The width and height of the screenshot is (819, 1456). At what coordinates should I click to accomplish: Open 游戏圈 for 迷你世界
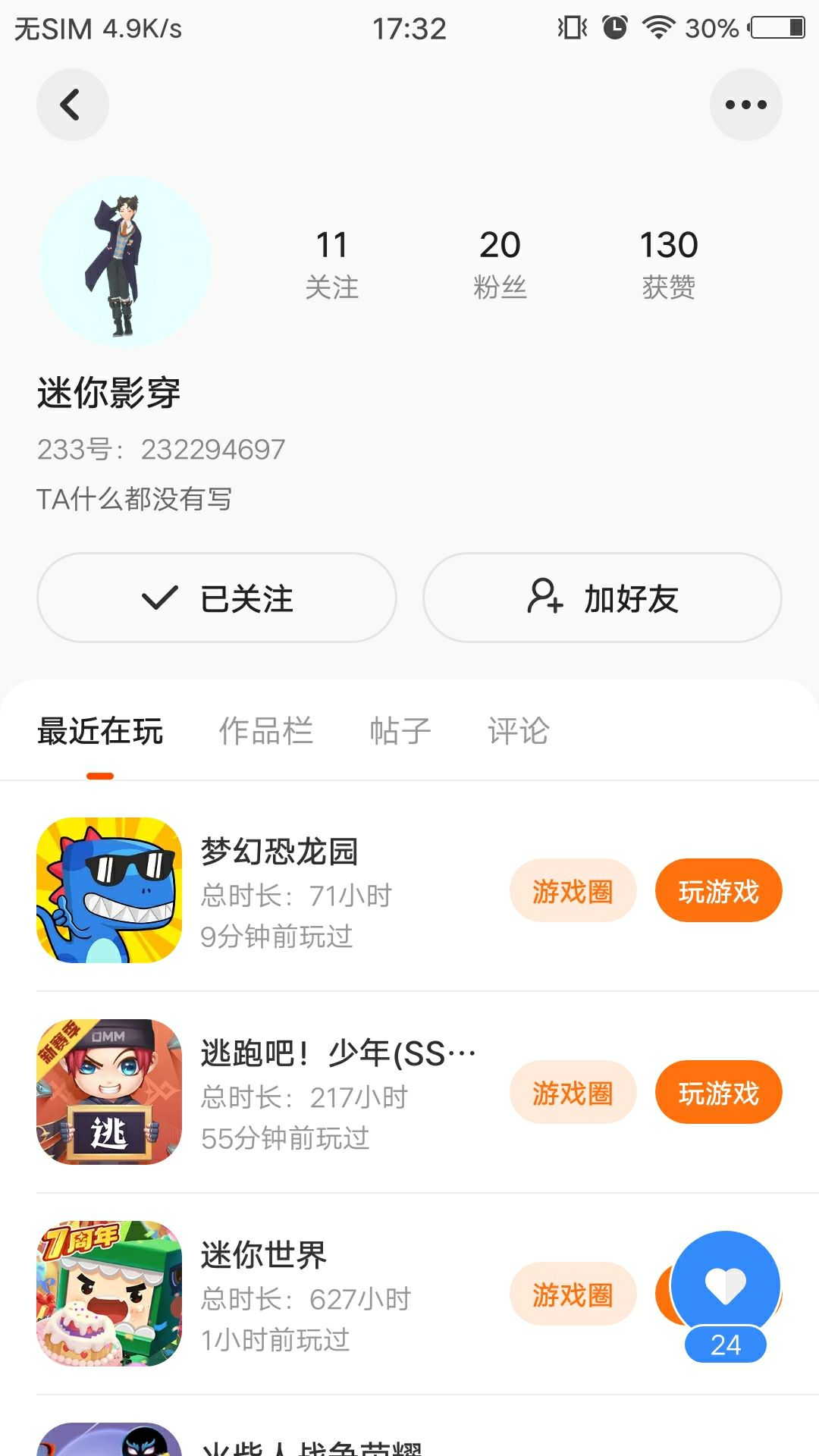573,1294
